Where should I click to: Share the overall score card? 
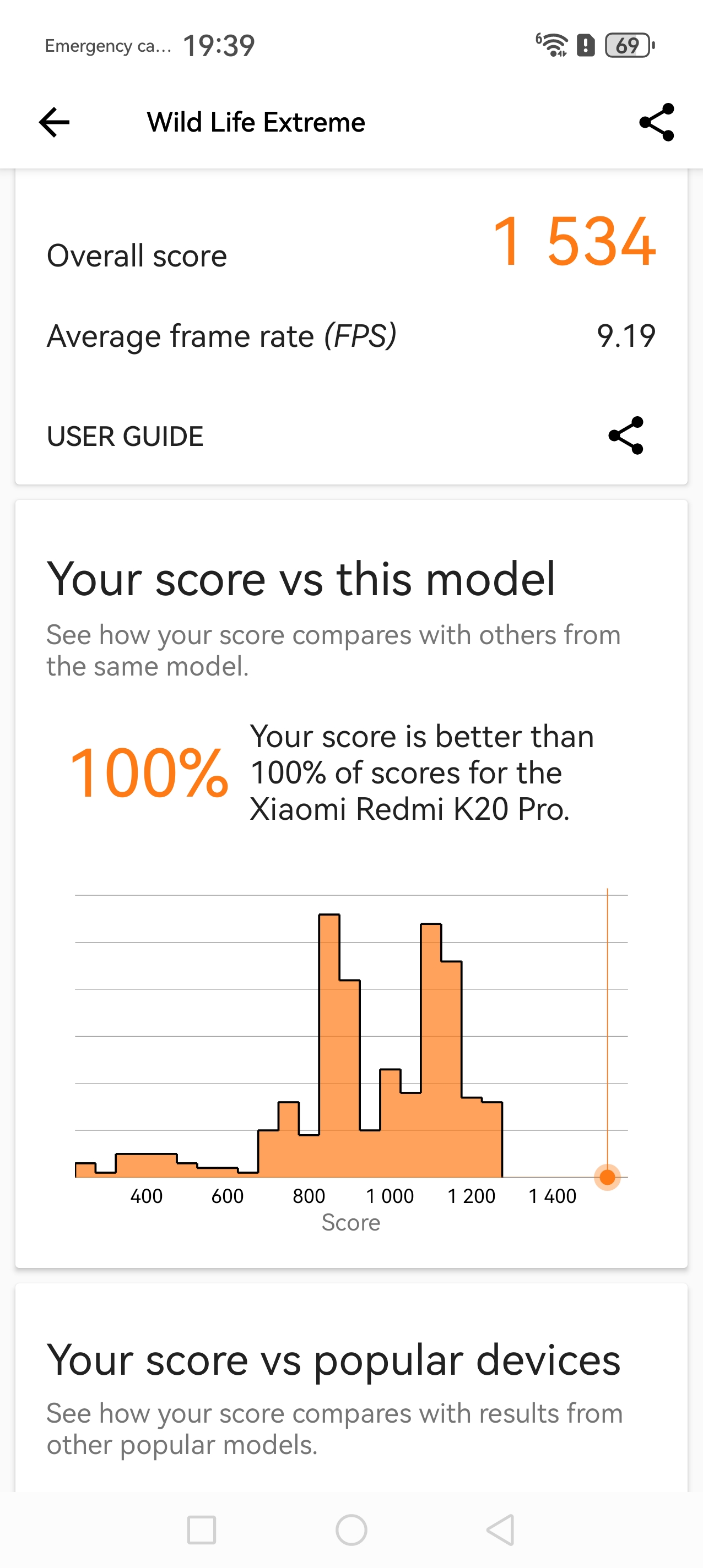click(626, 436)
